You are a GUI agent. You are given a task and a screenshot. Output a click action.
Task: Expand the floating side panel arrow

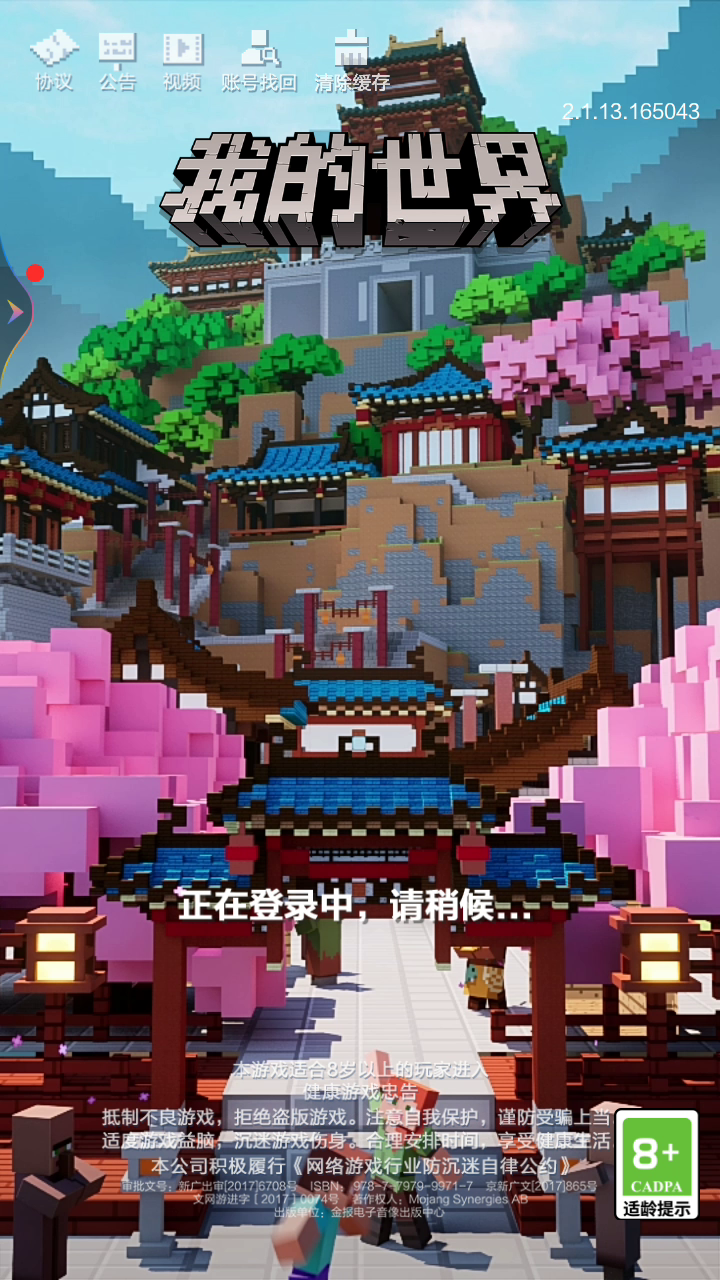(x=15, y=312)
